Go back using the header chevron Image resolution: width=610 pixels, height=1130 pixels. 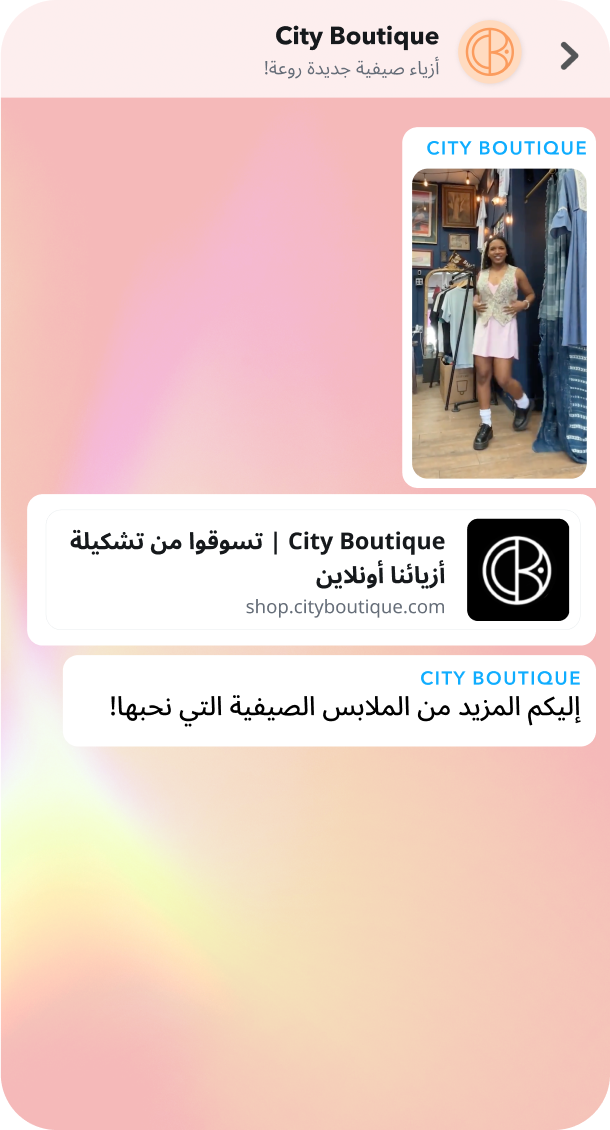point(569,56)
